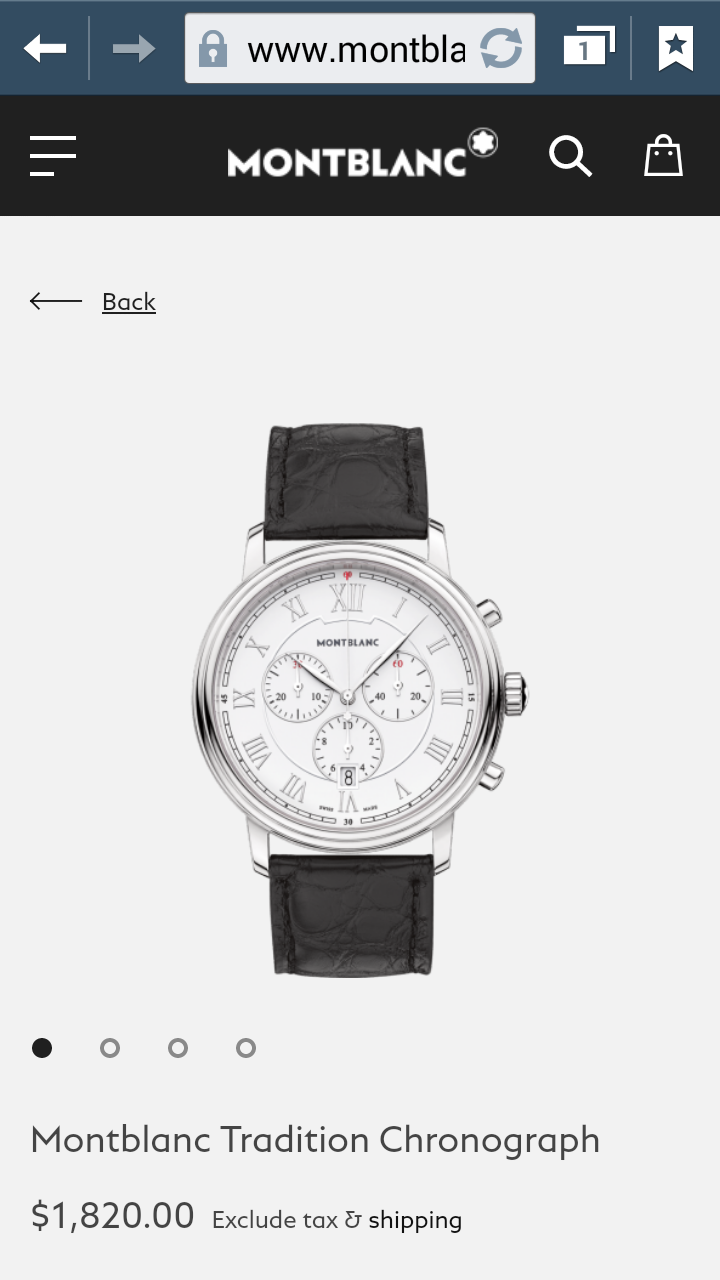This screenshot has height=1280, width=720.
Task: Open the shipping link
Action: coord(415,1220)
